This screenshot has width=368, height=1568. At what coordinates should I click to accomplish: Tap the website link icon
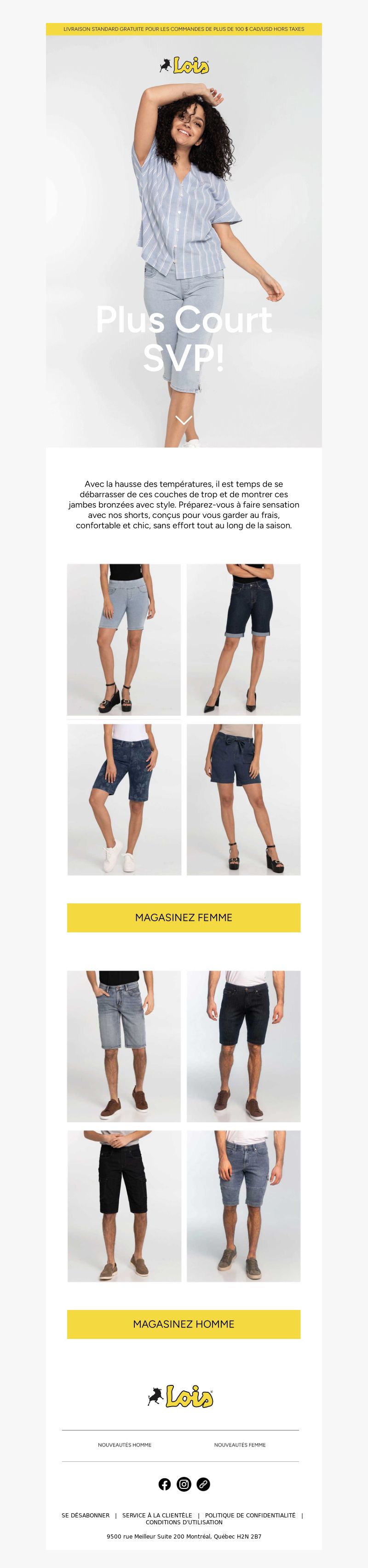click(204, 1484)
